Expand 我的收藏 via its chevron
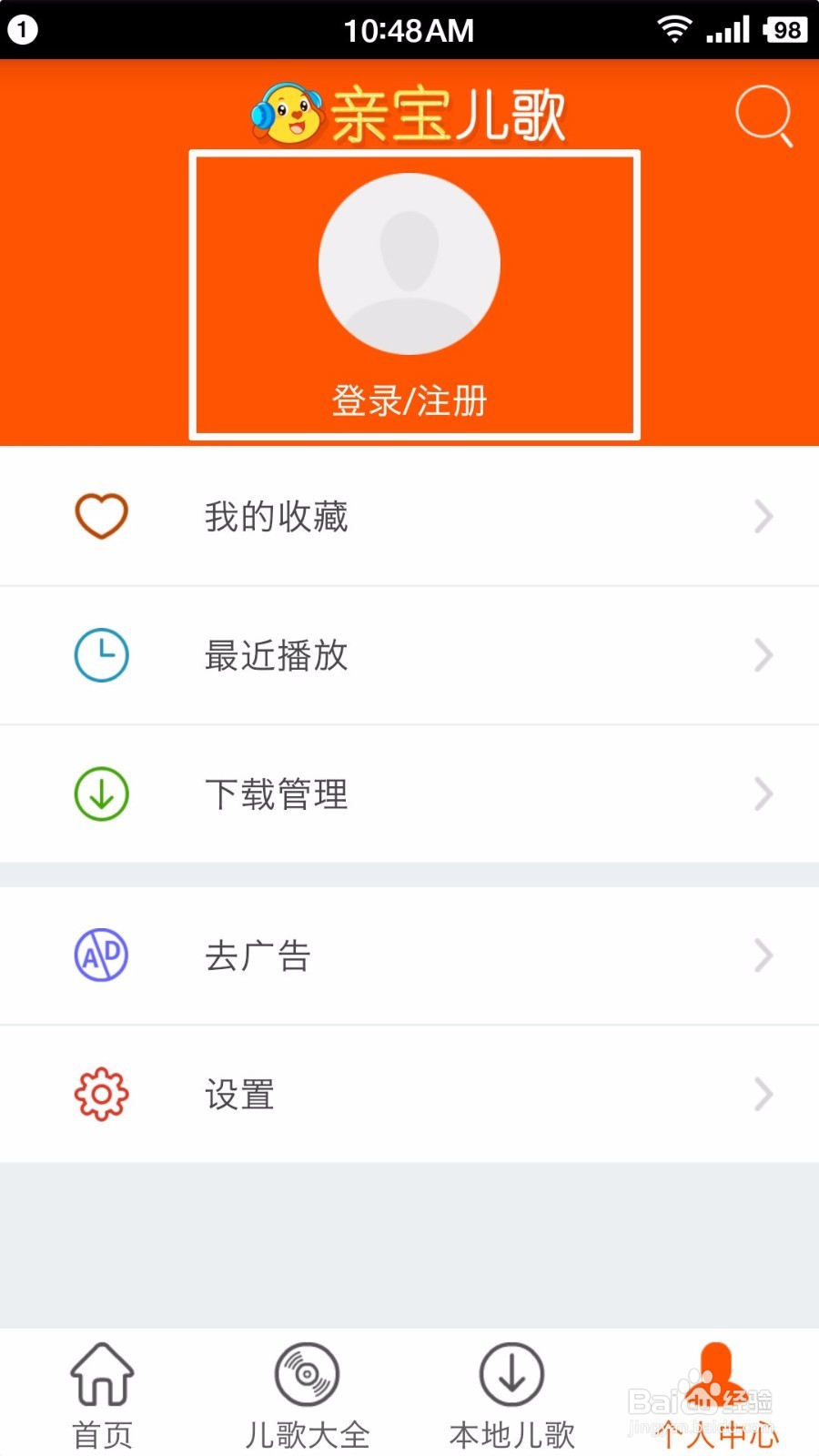This screenshot has width=819, height=1456. click(x=763, y=516)
